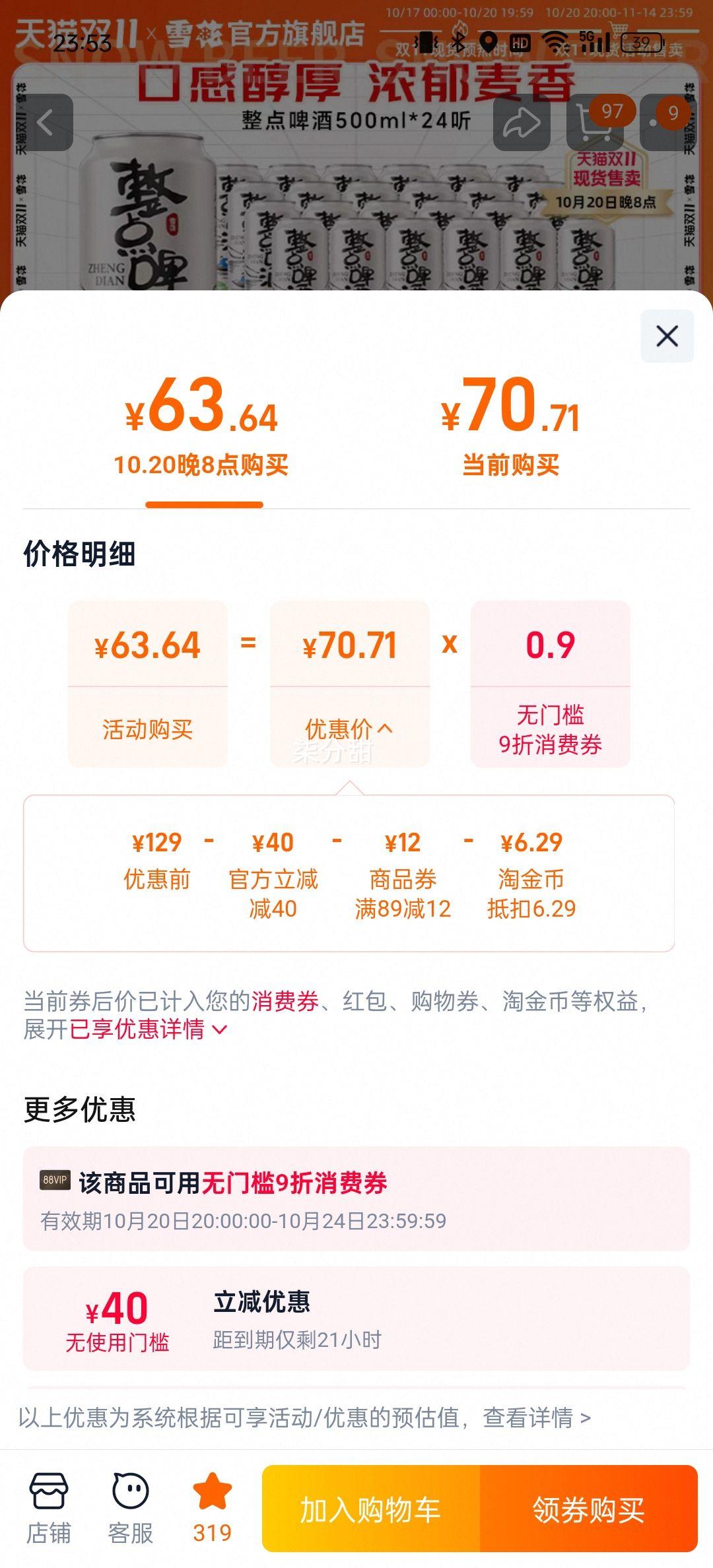The image size is (713, 1568).
Task: Close the price details sheet
Action: (667, 336)
